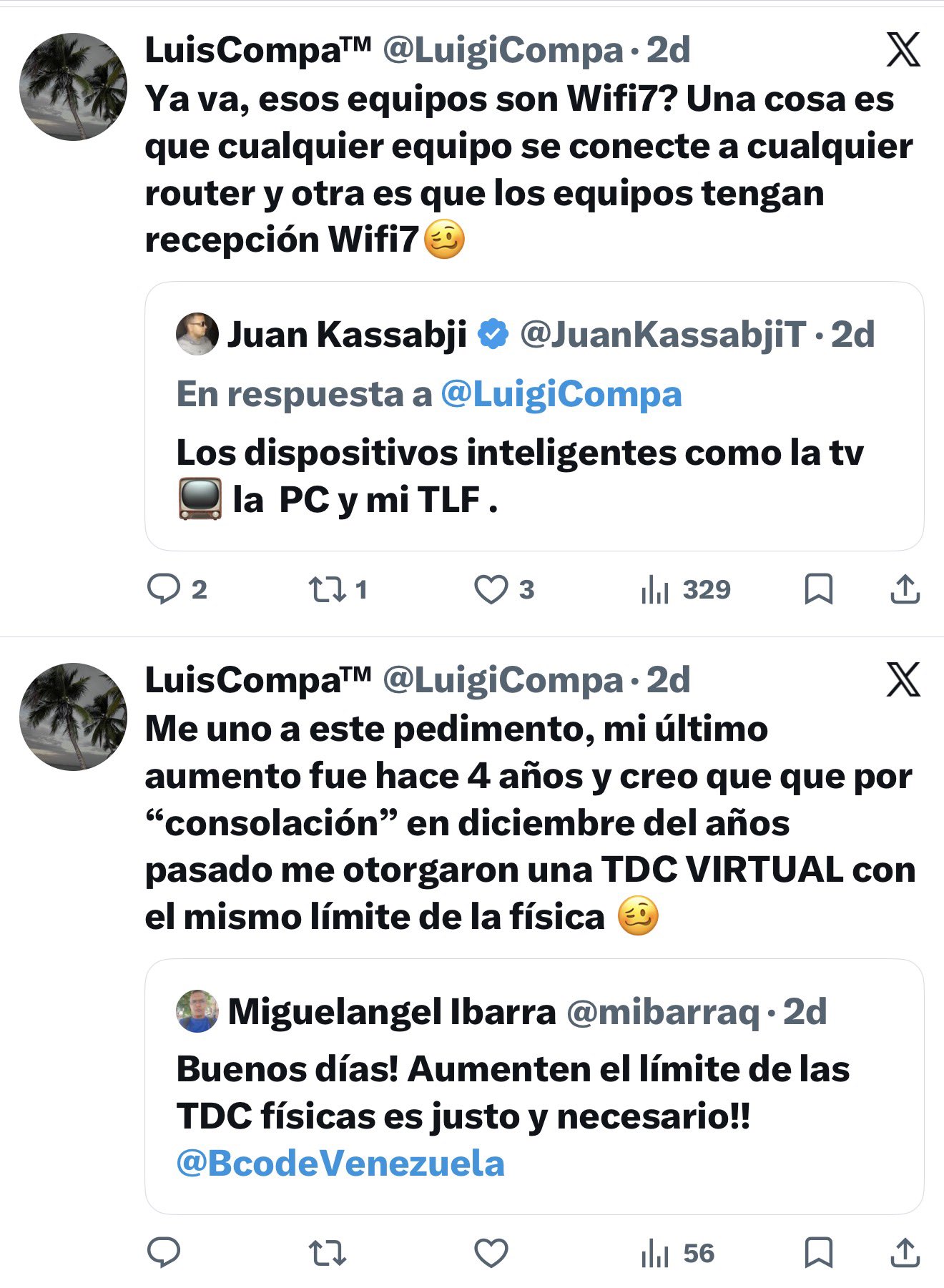Open Miguelangel Ibarra's quoted tweet
This screenshot has height=1288, width=944.
pos(534,1087)
